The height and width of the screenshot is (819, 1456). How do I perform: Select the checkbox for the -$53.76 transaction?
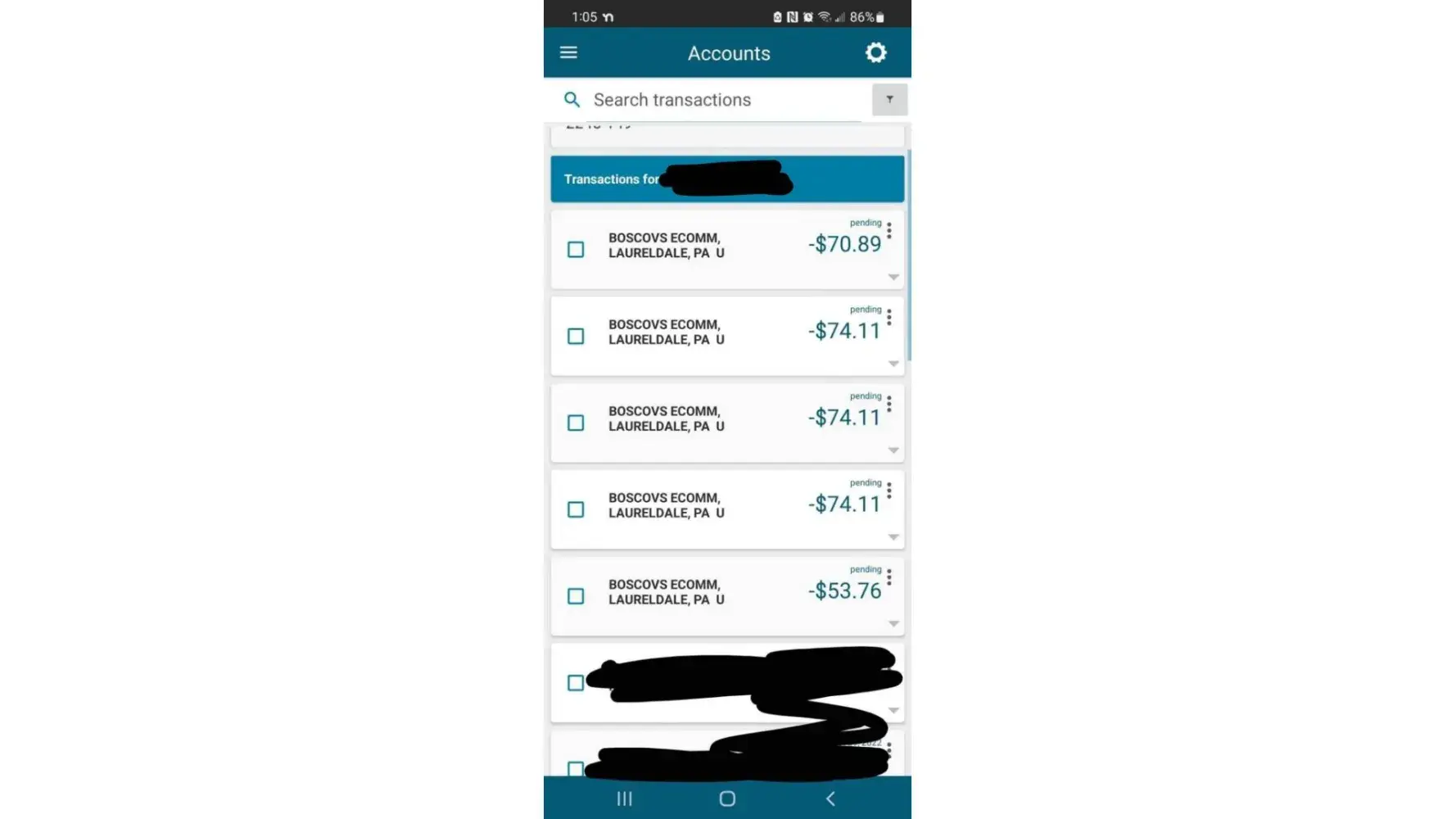(x=576, y=596)
